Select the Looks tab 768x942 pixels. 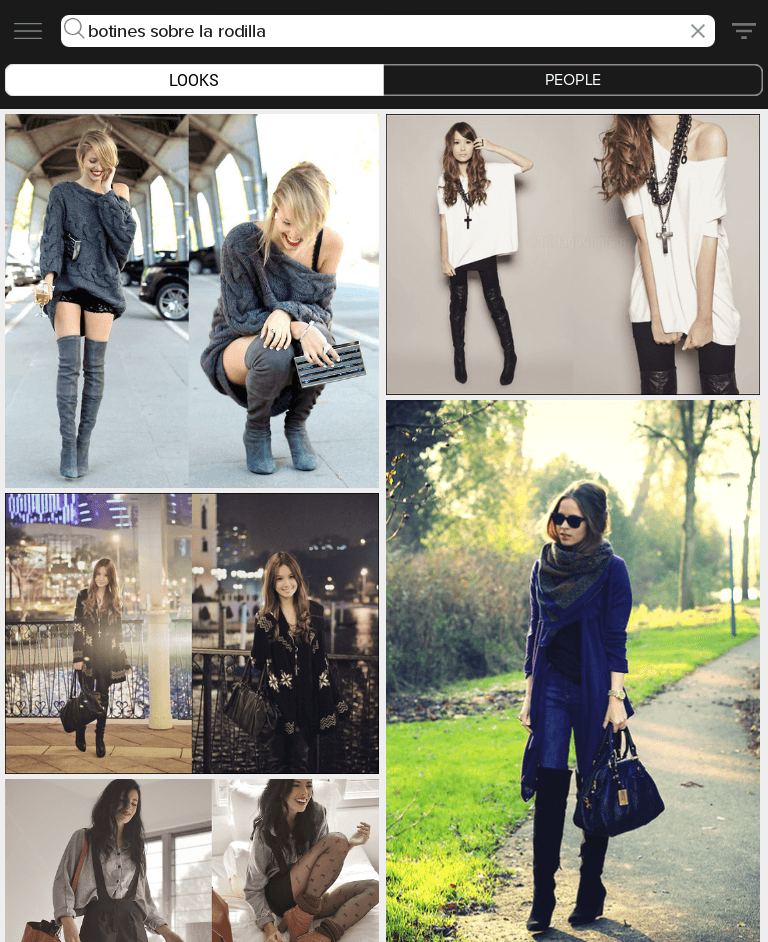[194, 80]
